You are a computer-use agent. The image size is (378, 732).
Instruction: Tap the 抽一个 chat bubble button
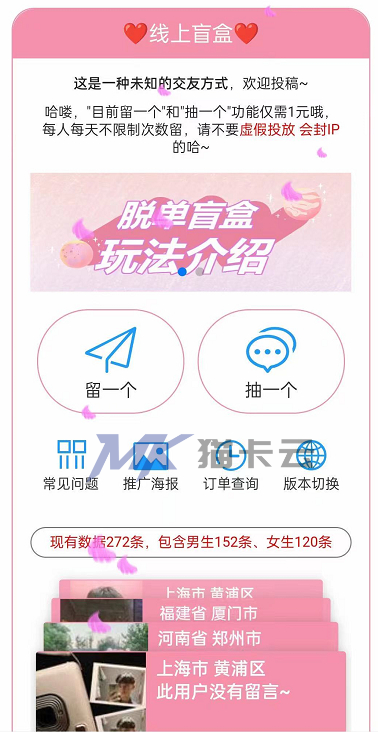click(x=271, y=361)
